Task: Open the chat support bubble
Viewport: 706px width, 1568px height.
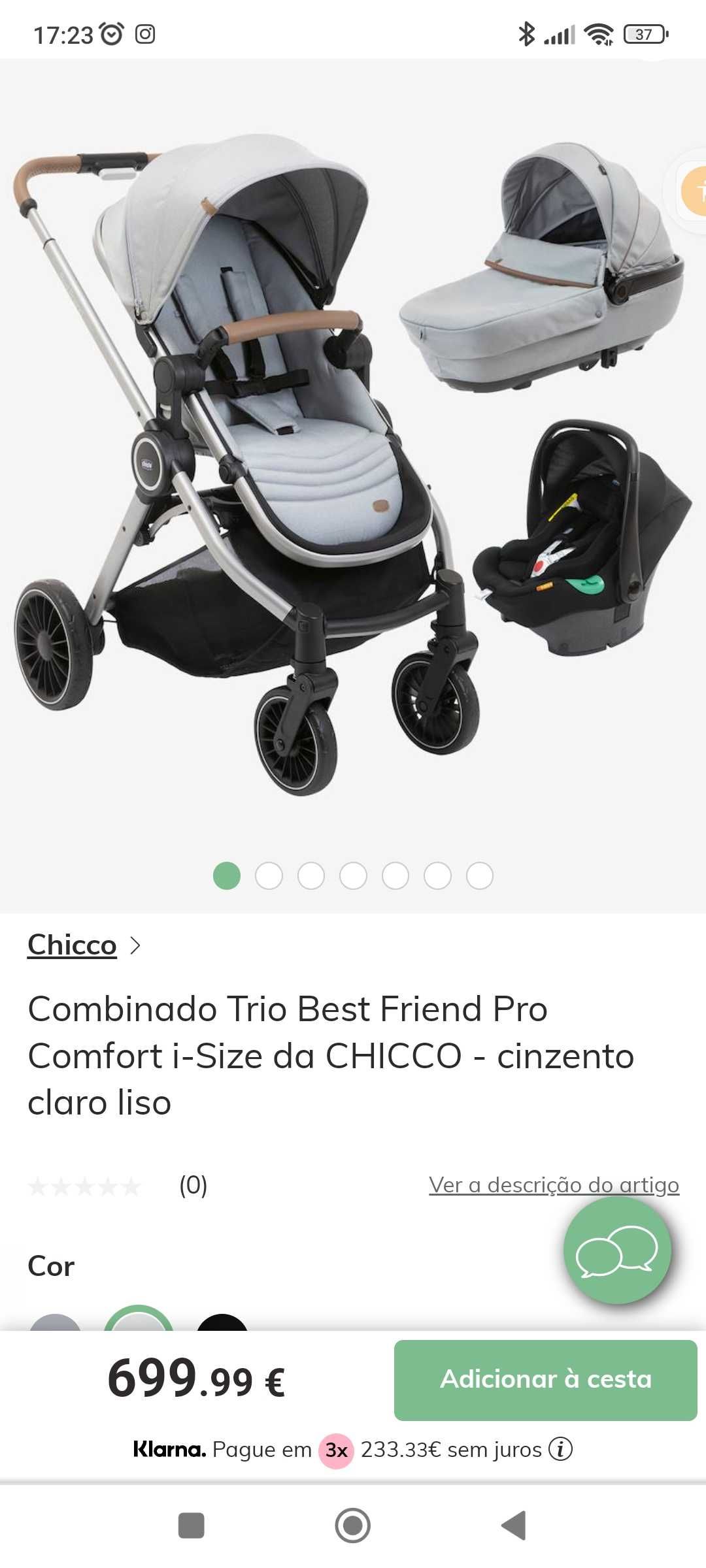Action: tap(617, 1250)
